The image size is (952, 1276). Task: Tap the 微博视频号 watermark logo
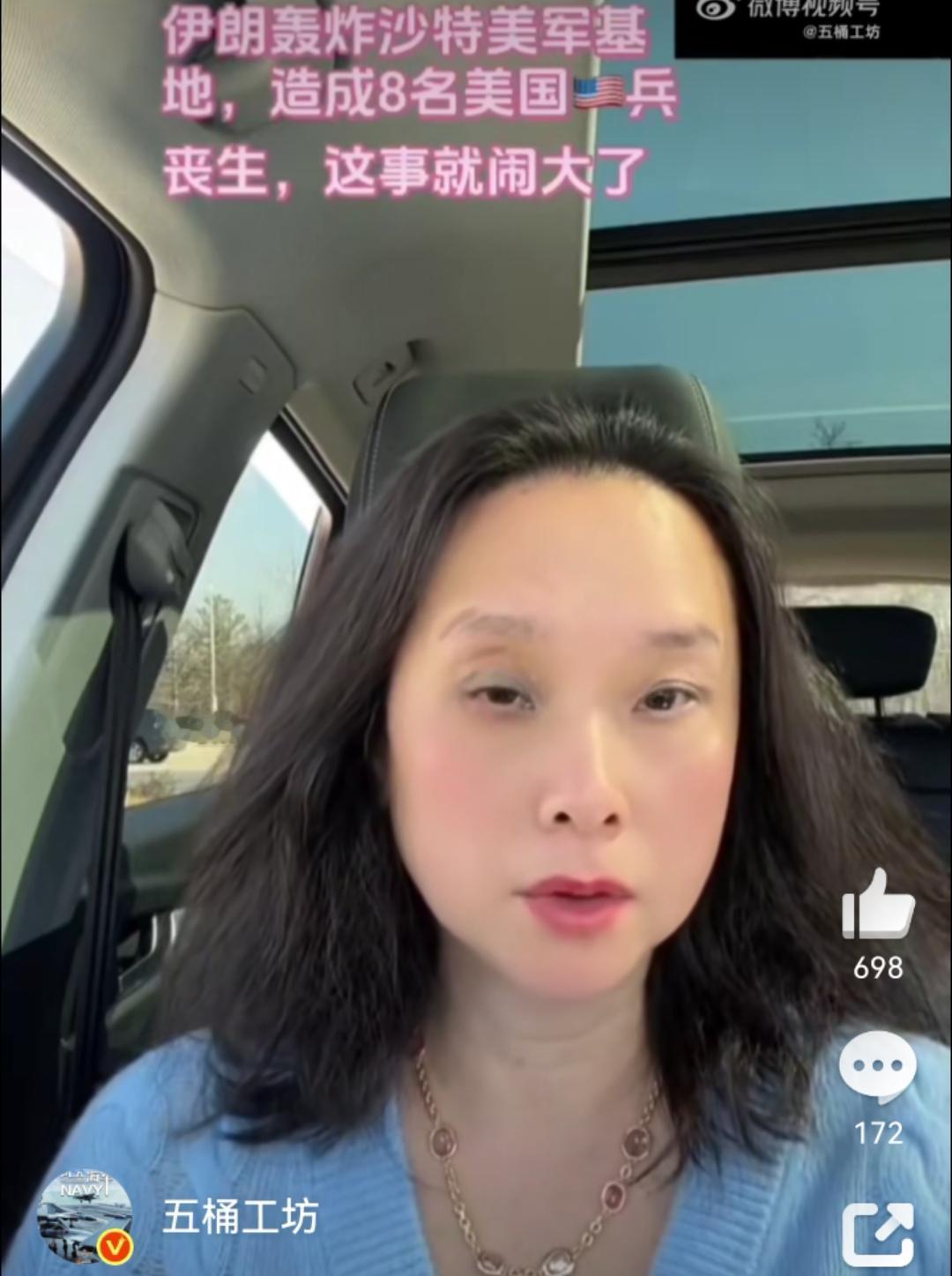click(x=798, y=9)
